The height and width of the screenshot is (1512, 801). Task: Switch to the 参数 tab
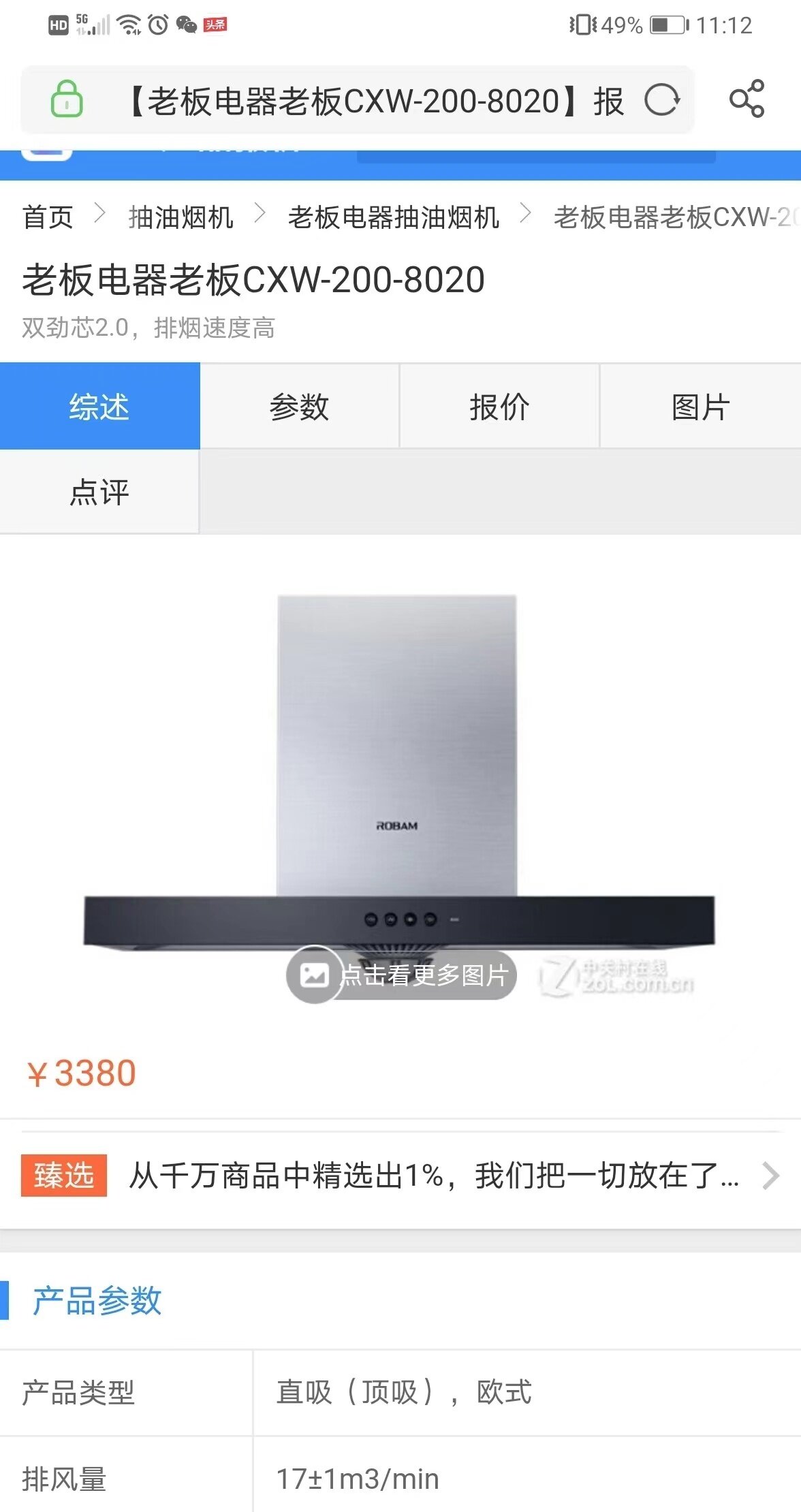[299, 407]
